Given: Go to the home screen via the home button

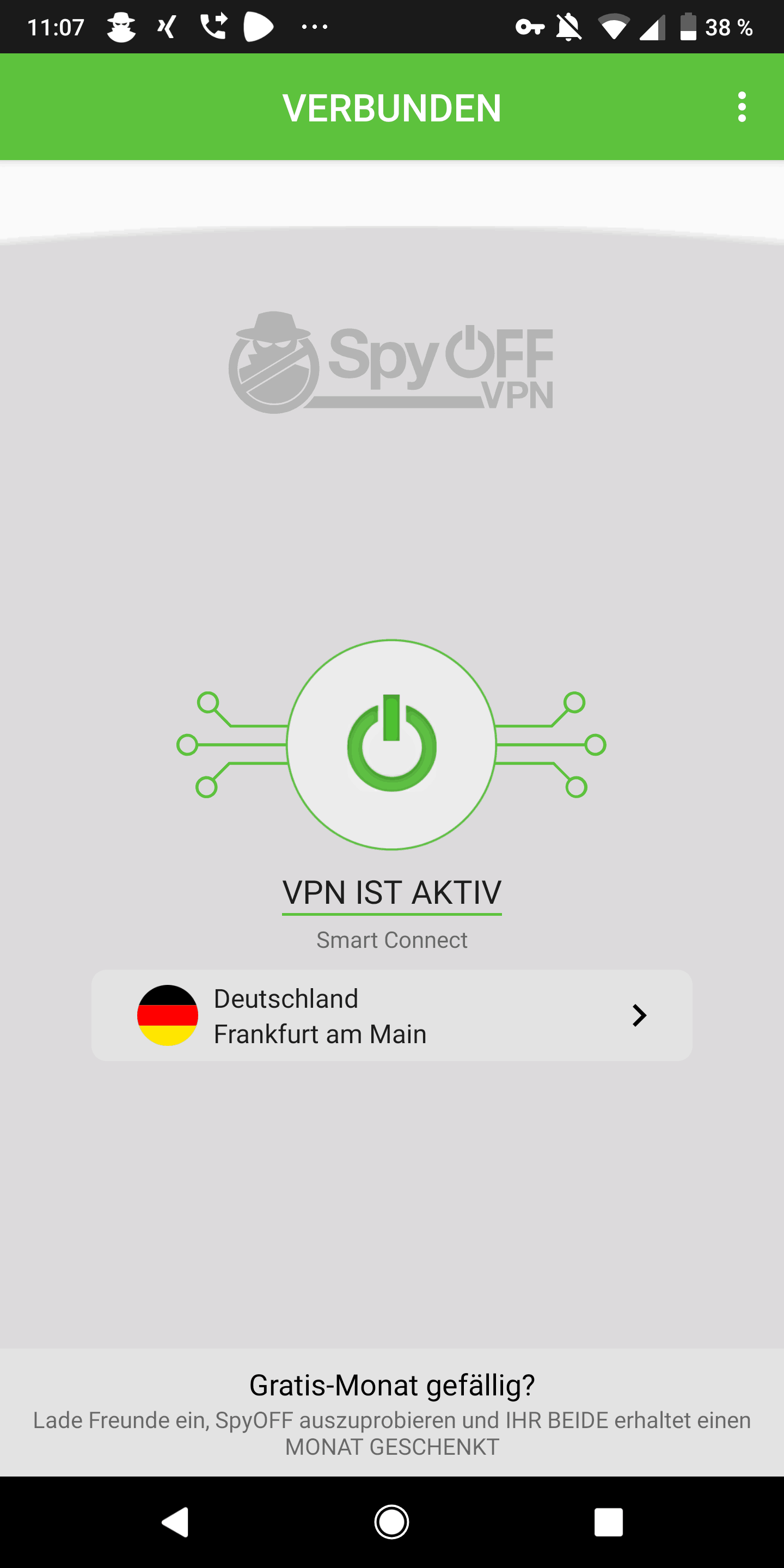Looking at the screenshot, I should point(391,1522).
